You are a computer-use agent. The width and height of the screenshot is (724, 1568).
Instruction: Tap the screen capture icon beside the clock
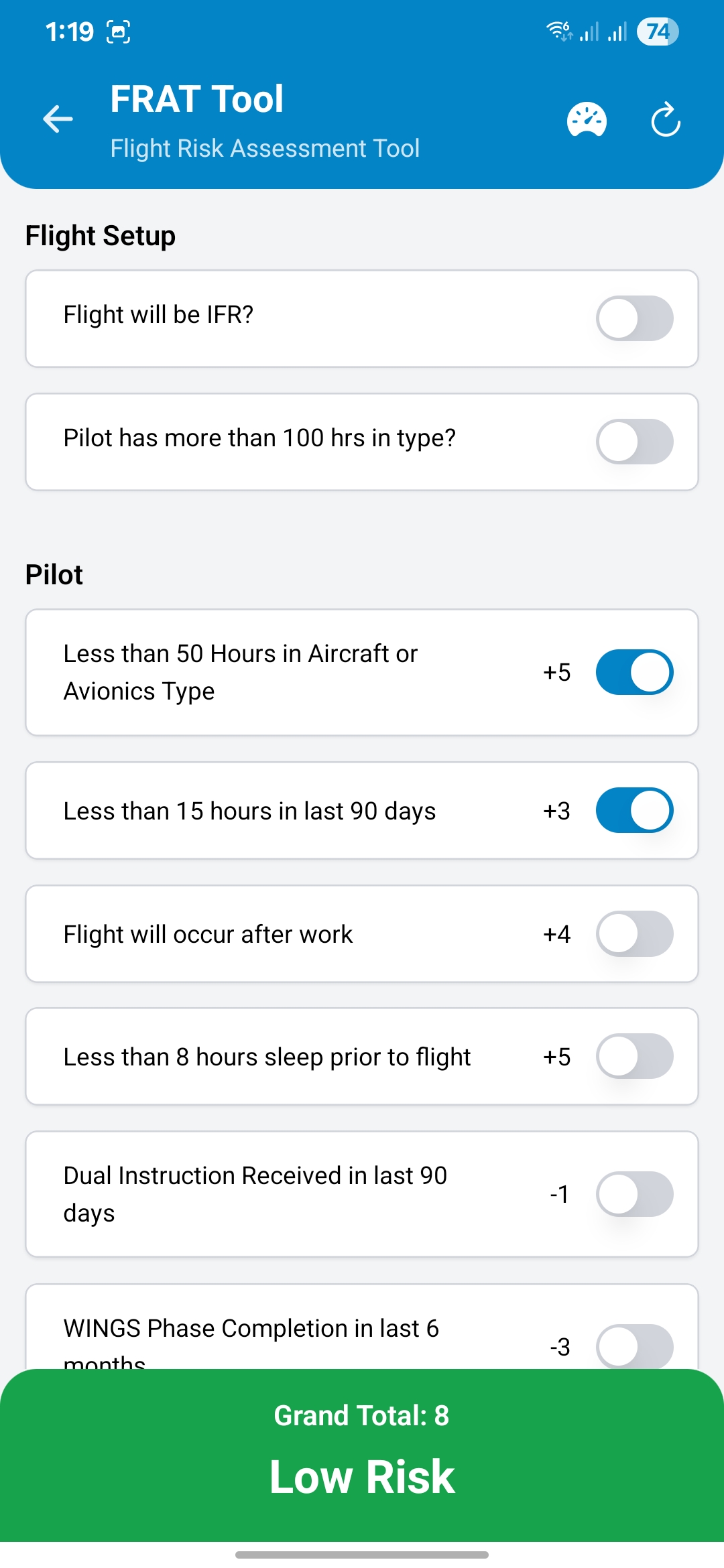pyautogui.click(x=118, y=30)
